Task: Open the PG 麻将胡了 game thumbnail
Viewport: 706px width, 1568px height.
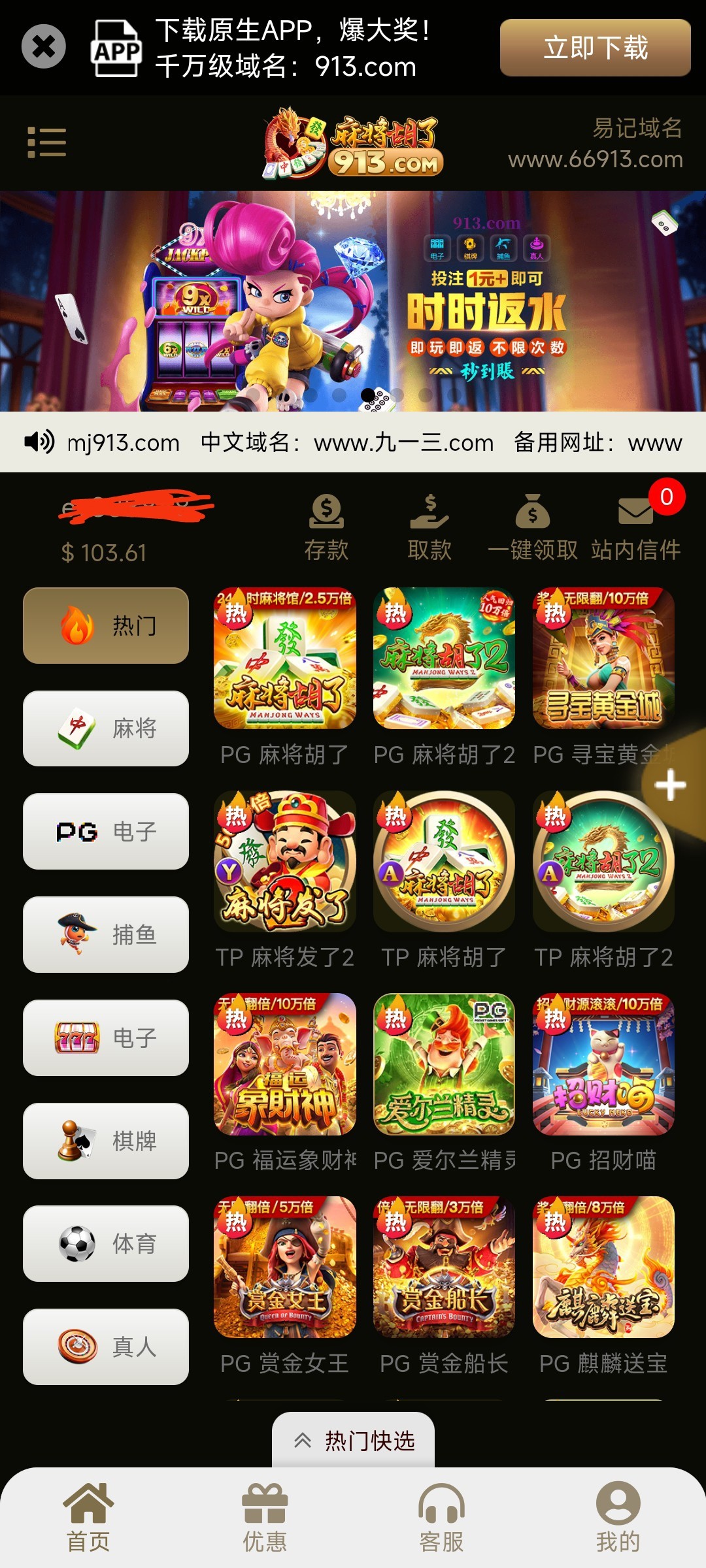Action: point(285,660)
